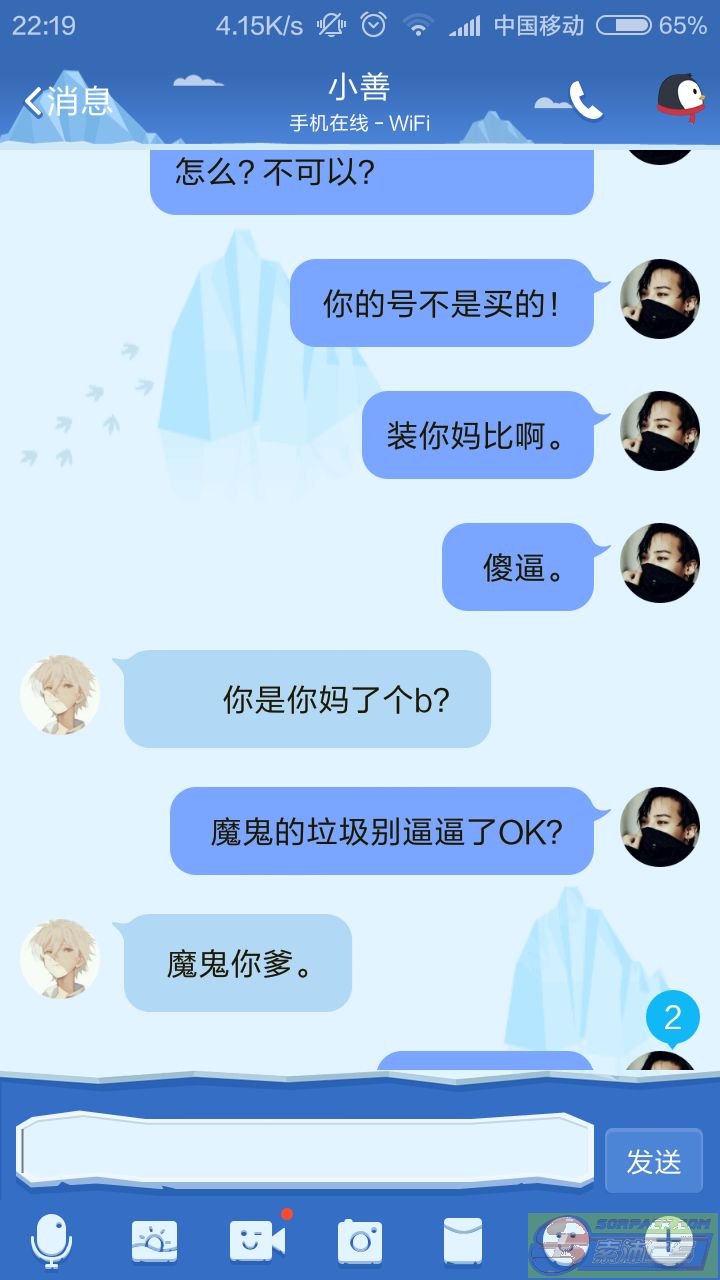Open the chat settings penguin icon

tap(680, 100)
